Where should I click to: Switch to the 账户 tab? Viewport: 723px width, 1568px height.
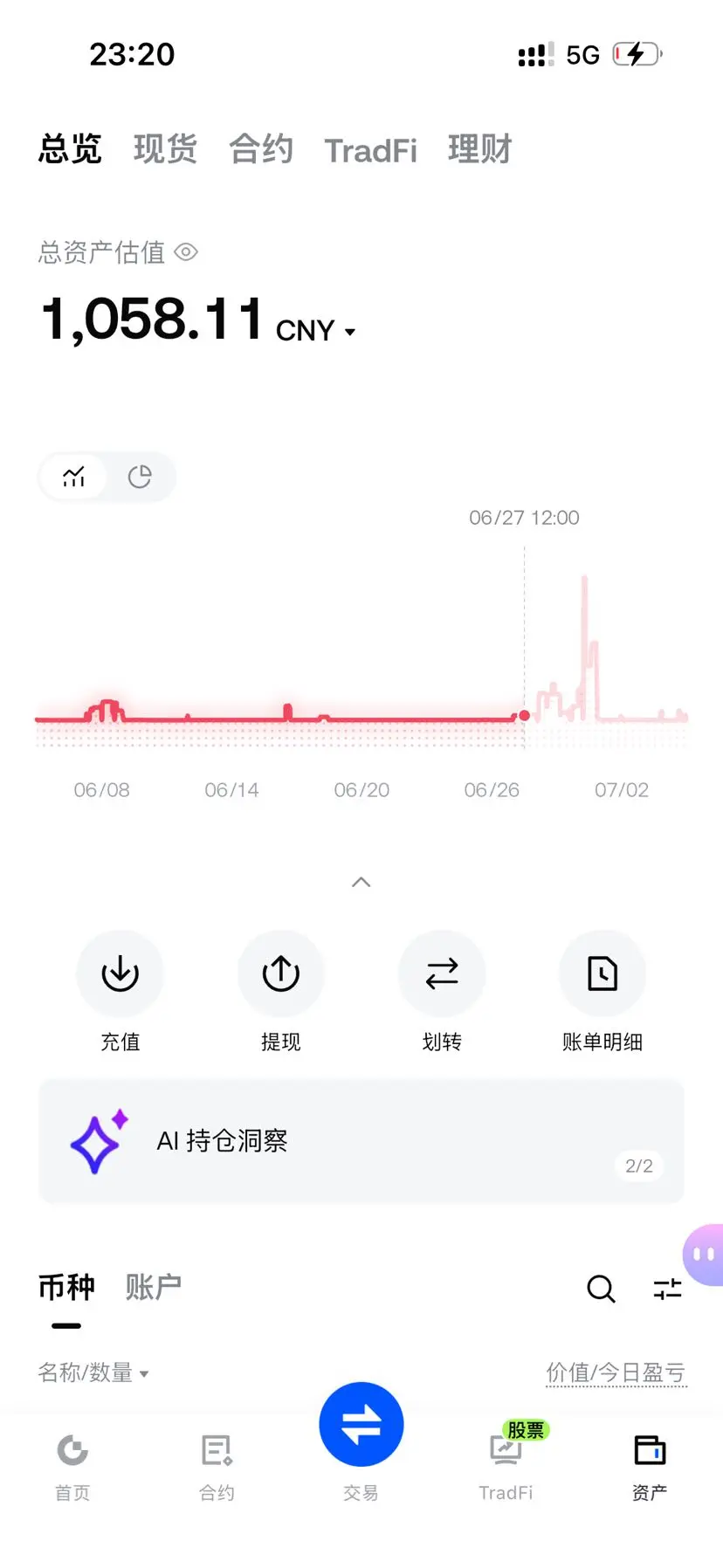pyautogui.click(x=153, y=1287)
